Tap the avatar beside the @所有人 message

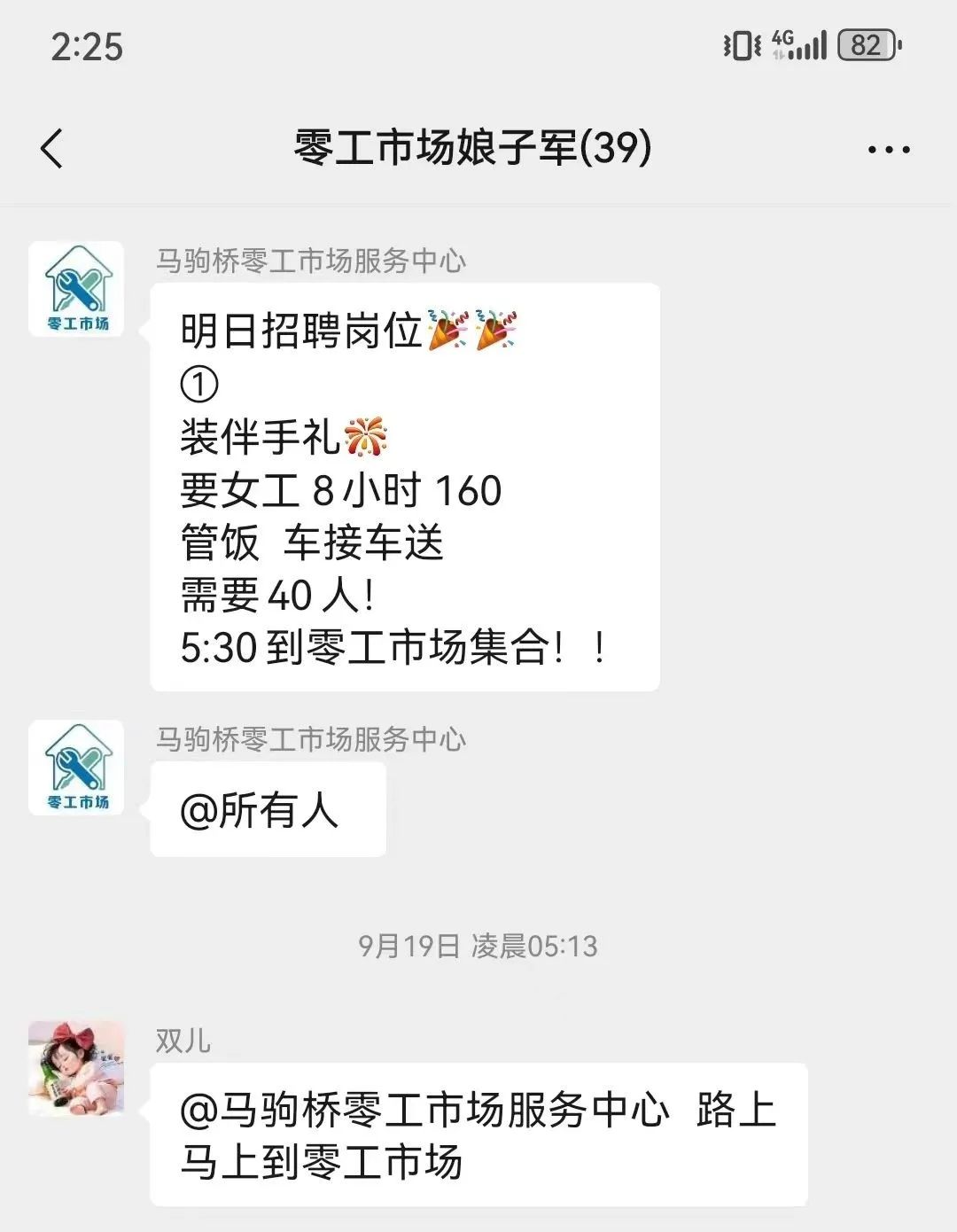[x=76, y=768]
